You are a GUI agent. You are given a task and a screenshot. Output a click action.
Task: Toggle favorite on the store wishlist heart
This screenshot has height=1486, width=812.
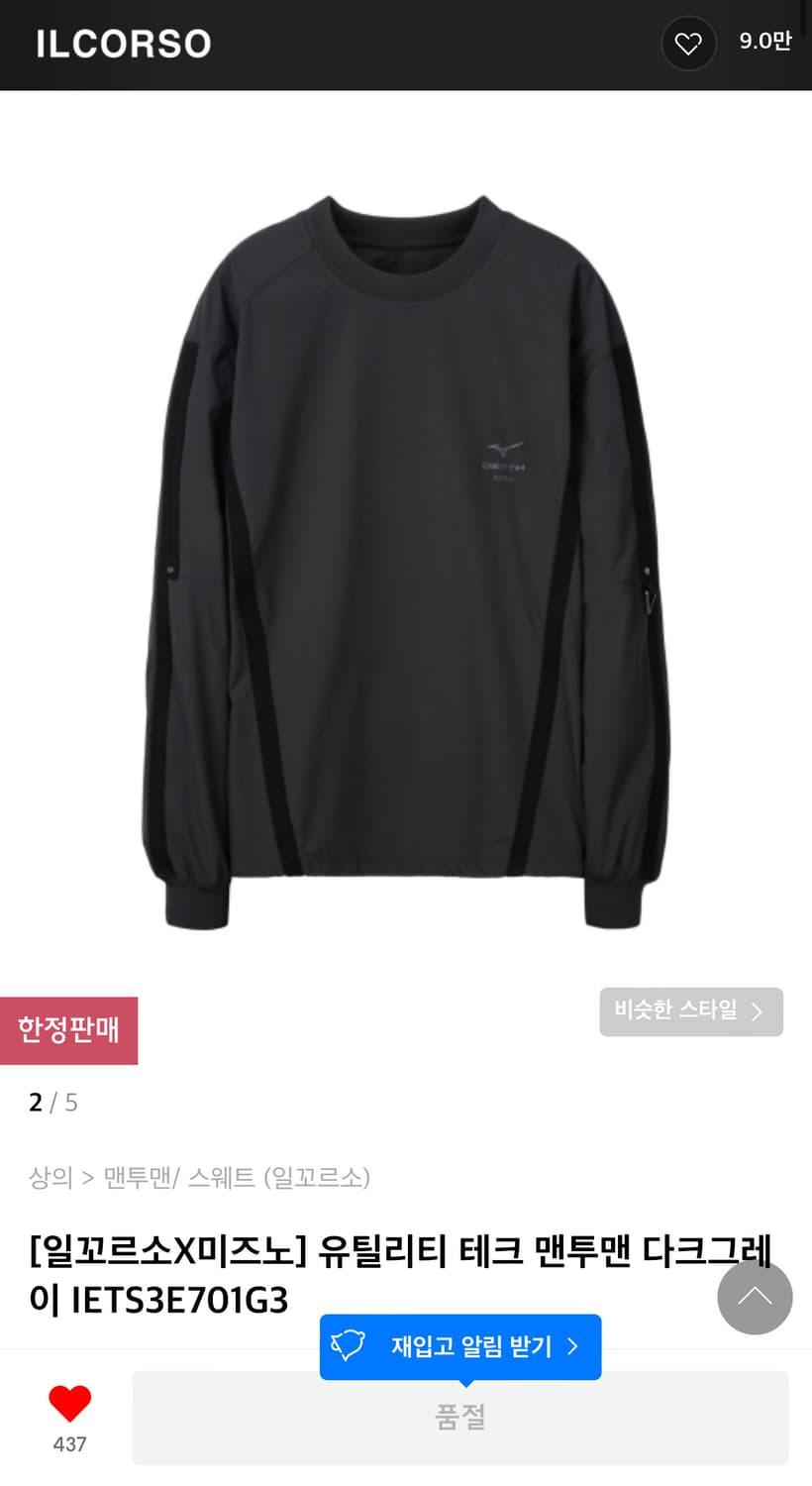coord(688,45)
